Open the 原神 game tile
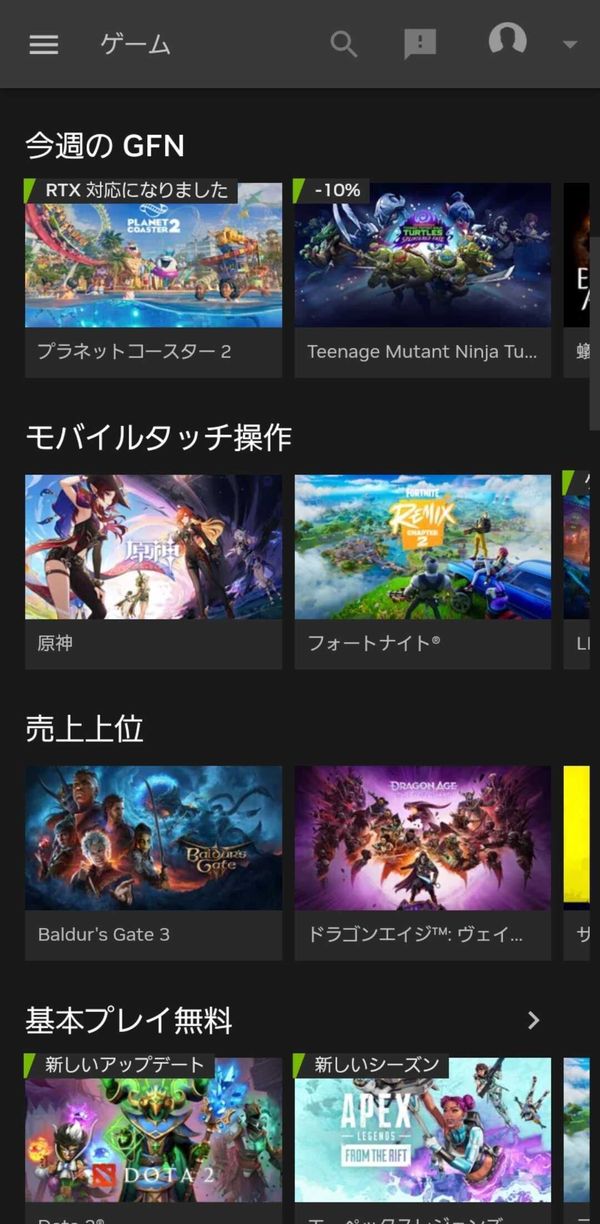The height and width of the screenshot is (1224, 600). tap(153, 571)
